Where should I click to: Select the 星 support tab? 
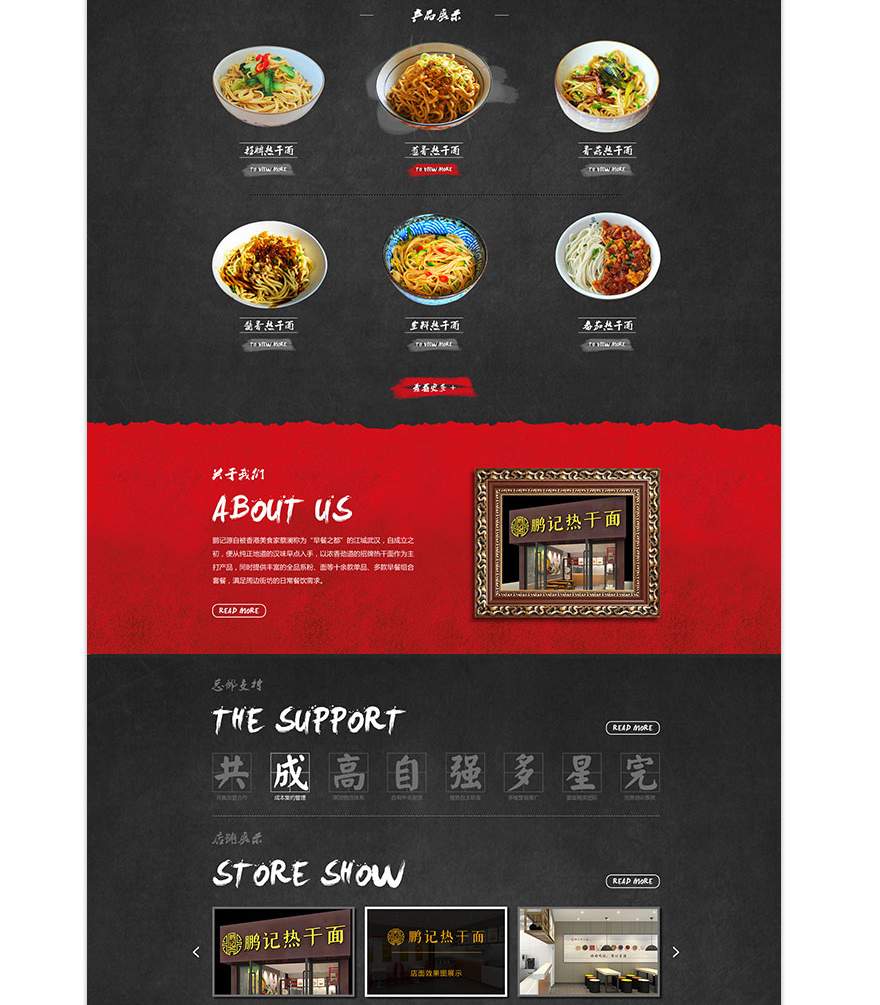coord(581,773)
